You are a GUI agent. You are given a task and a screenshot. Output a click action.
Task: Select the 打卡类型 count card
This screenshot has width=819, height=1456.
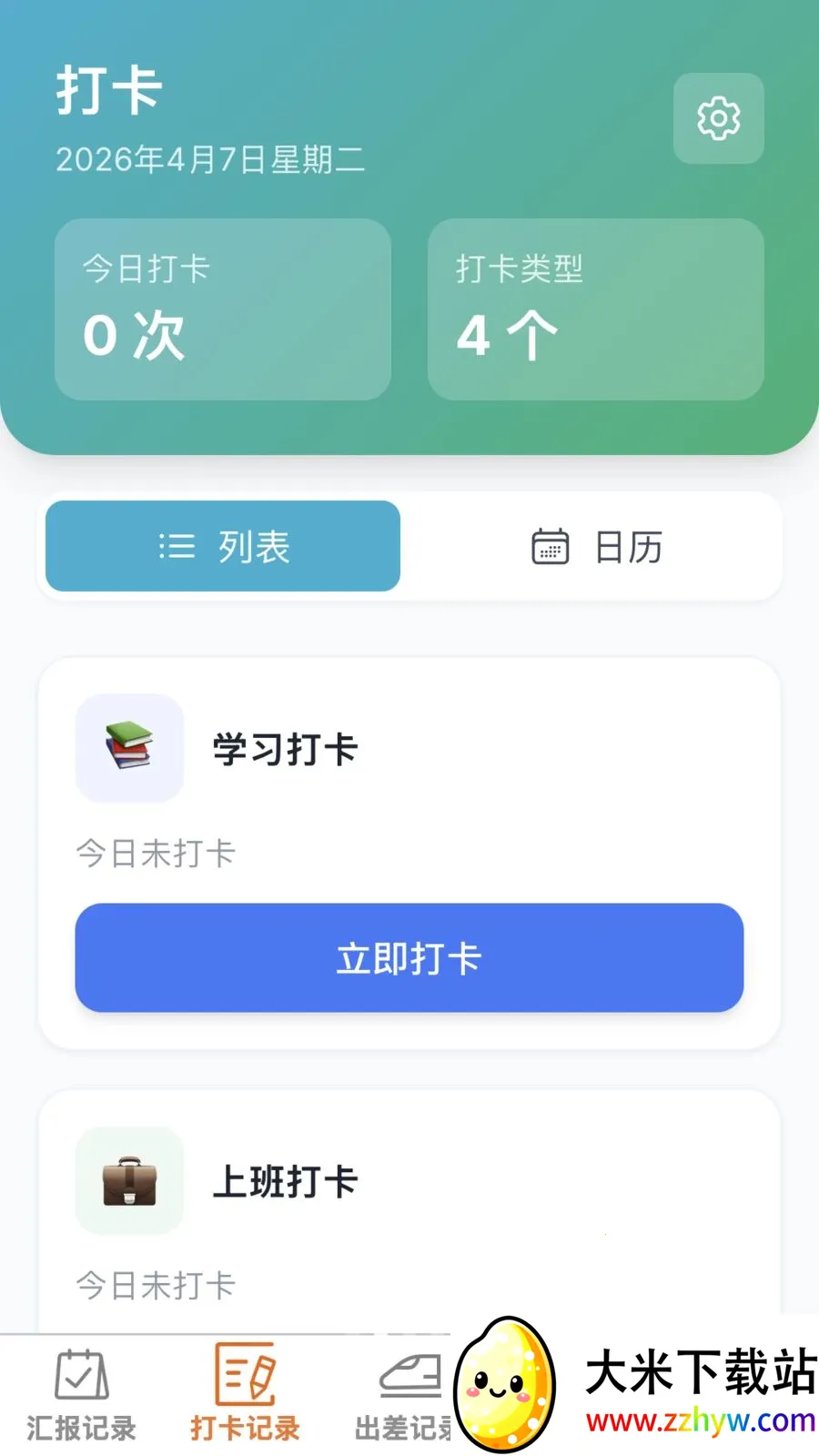tap(595, 309)
